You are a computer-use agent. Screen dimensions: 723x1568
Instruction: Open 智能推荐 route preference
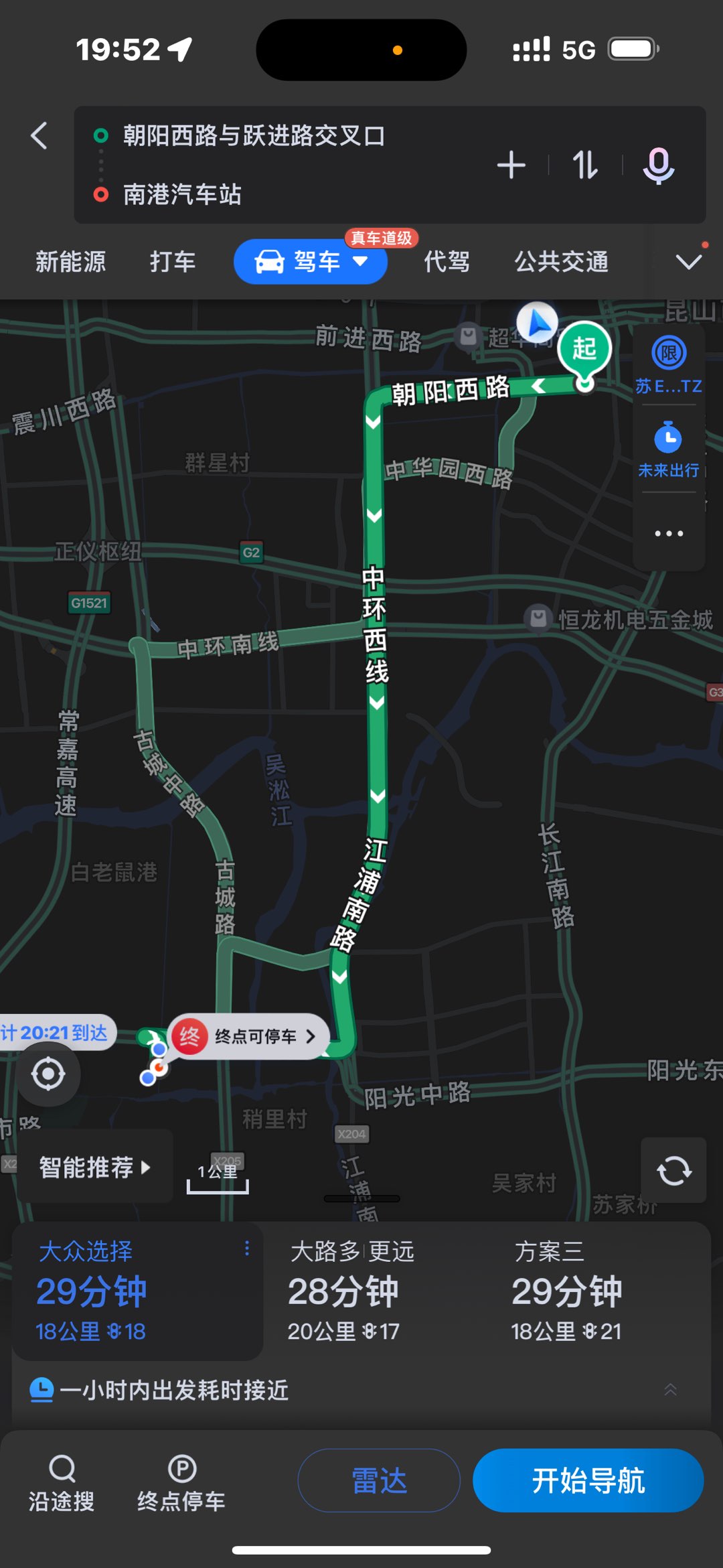[94, 1167]
